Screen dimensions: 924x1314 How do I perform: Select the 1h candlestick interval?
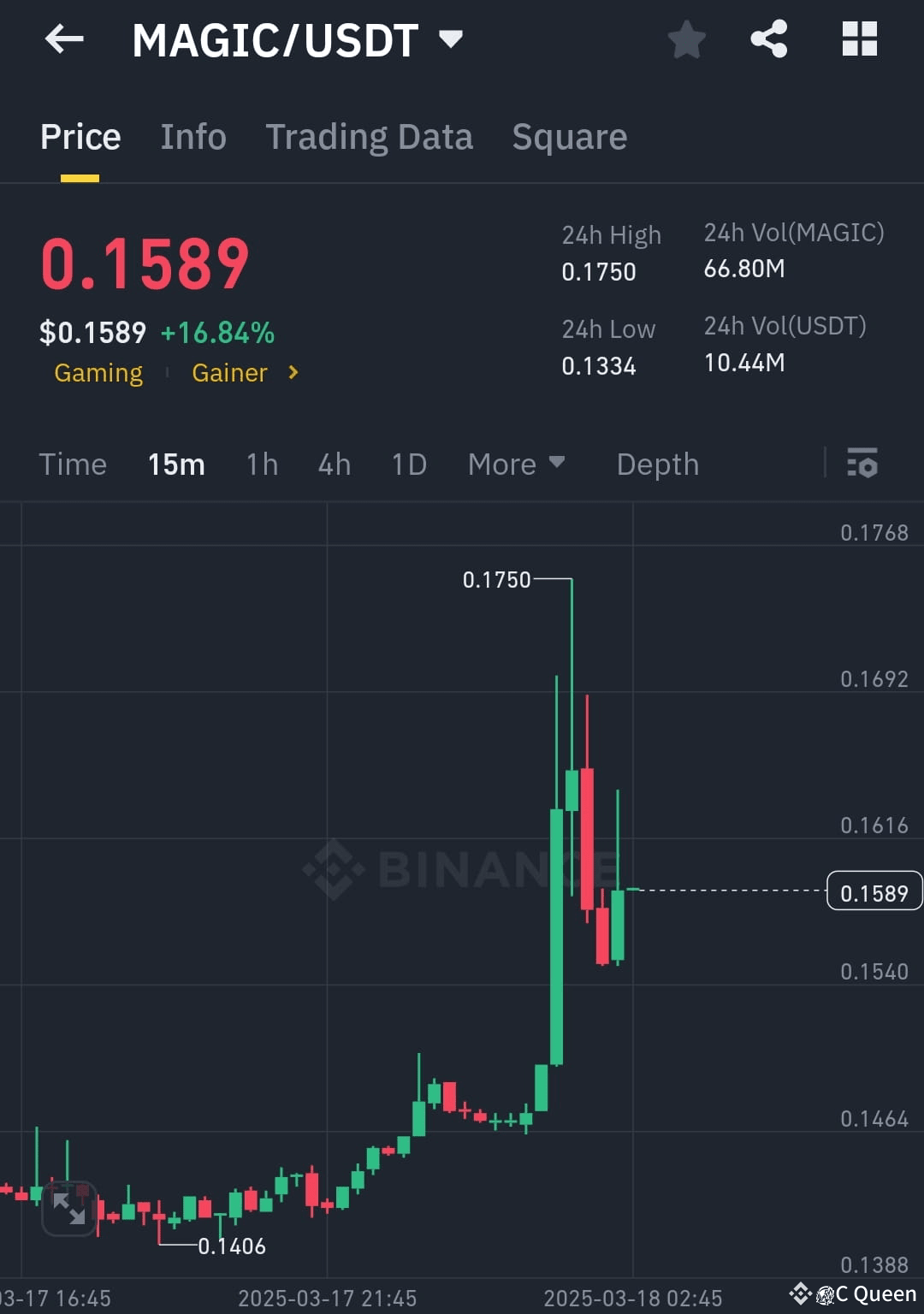[x=261, y=465]
